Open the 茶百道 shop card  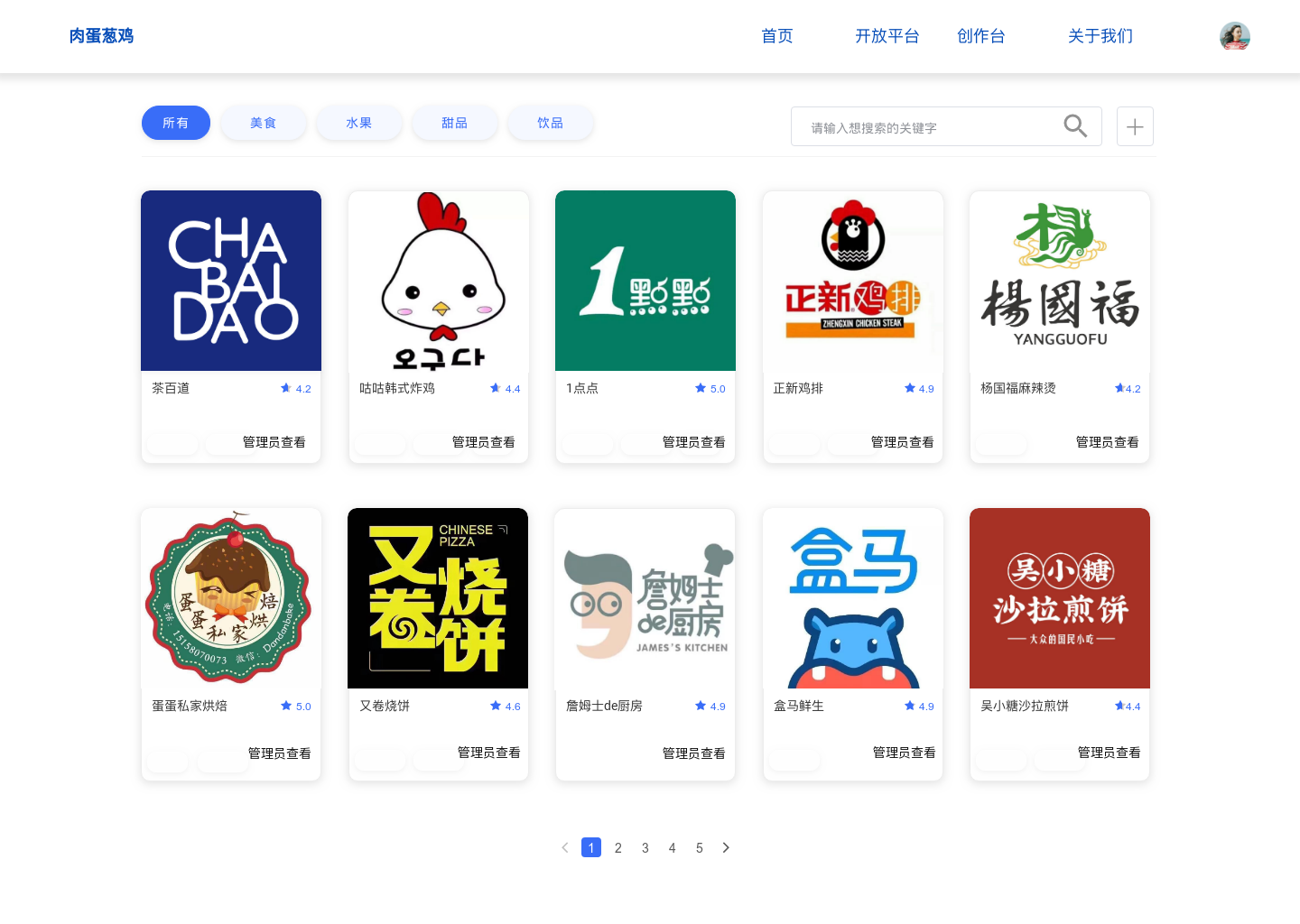tap(231, 281)
